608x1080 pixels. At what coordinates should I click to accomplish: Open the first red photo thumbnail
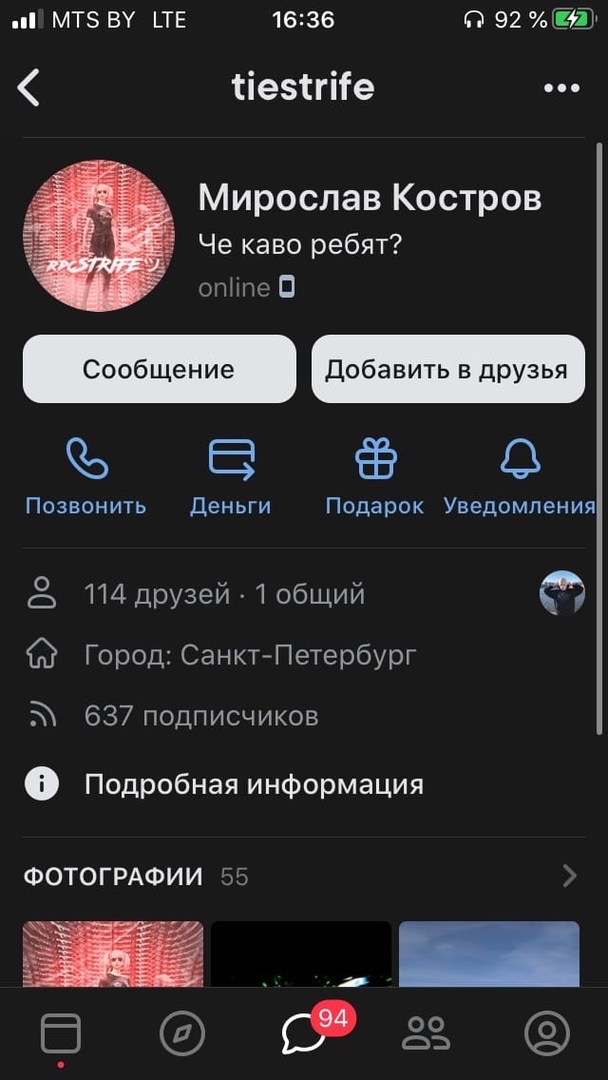[x=113, y=954]
